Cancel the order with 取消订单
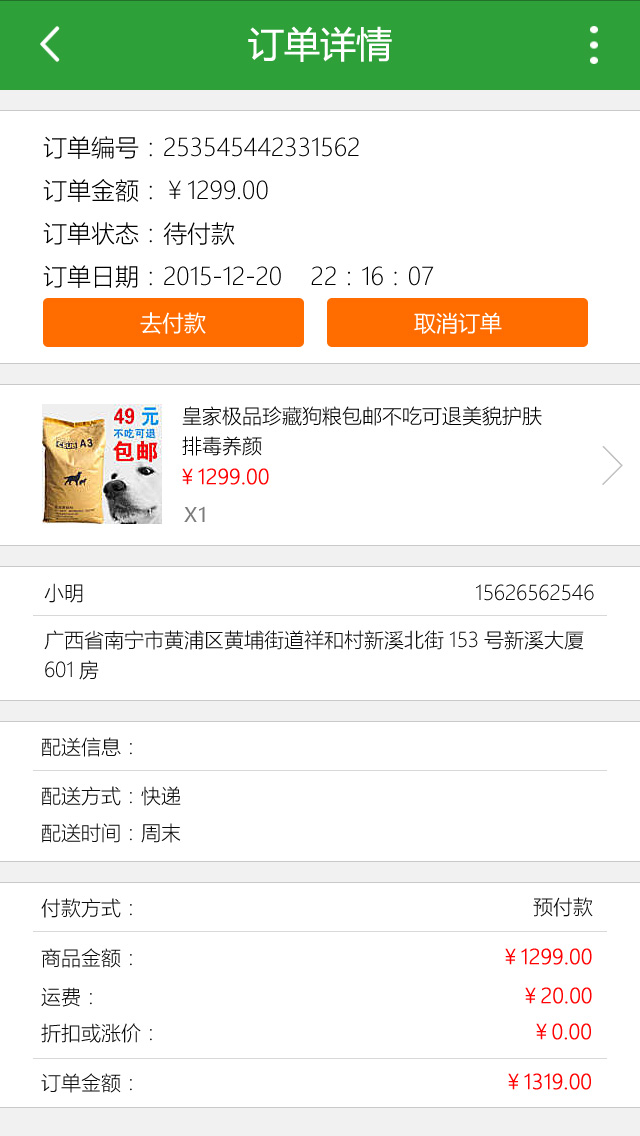 457,322
